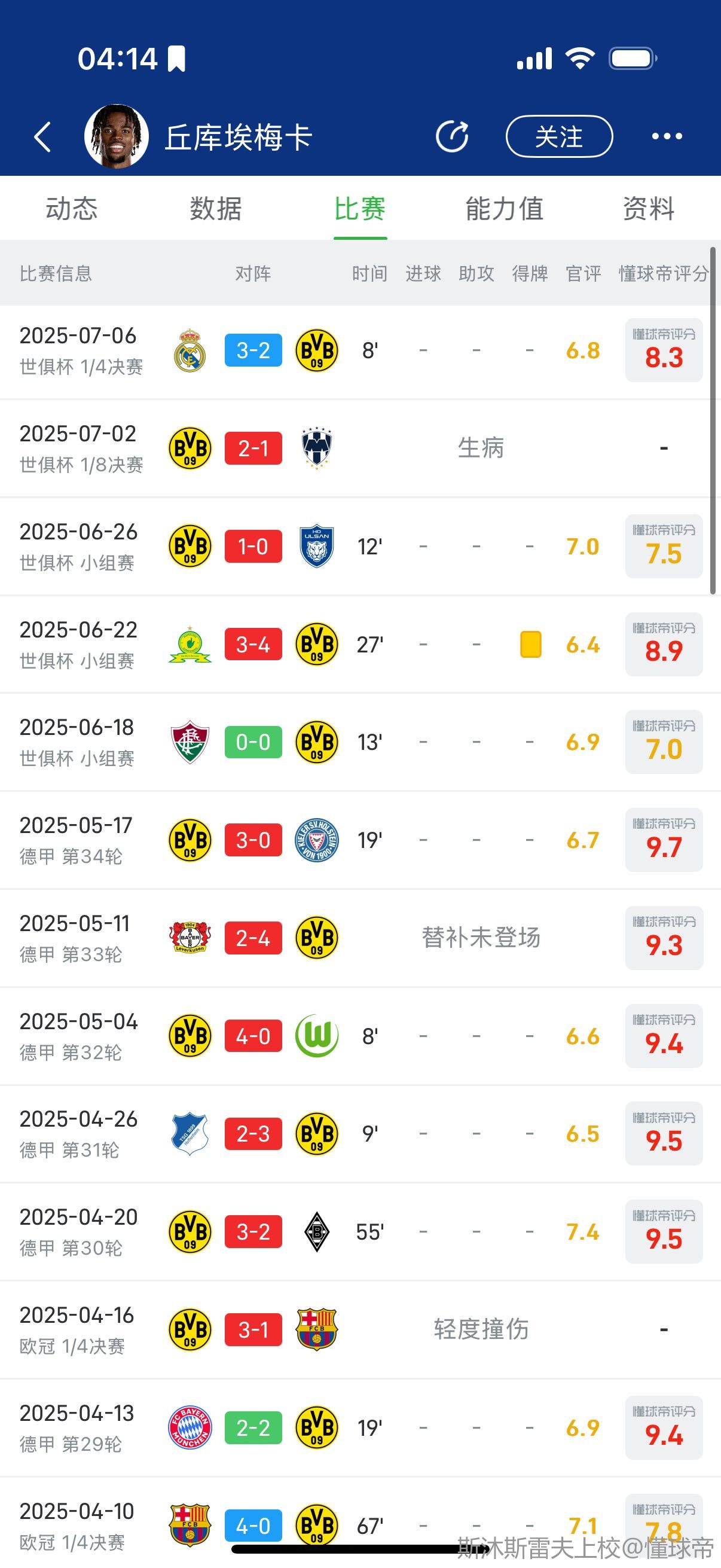Viewport: 721px width, 1568px height.
Task: Open the 2025-05-11 德甲 第33轮 match
Action: pyautogui.click(x=360, y=938)
